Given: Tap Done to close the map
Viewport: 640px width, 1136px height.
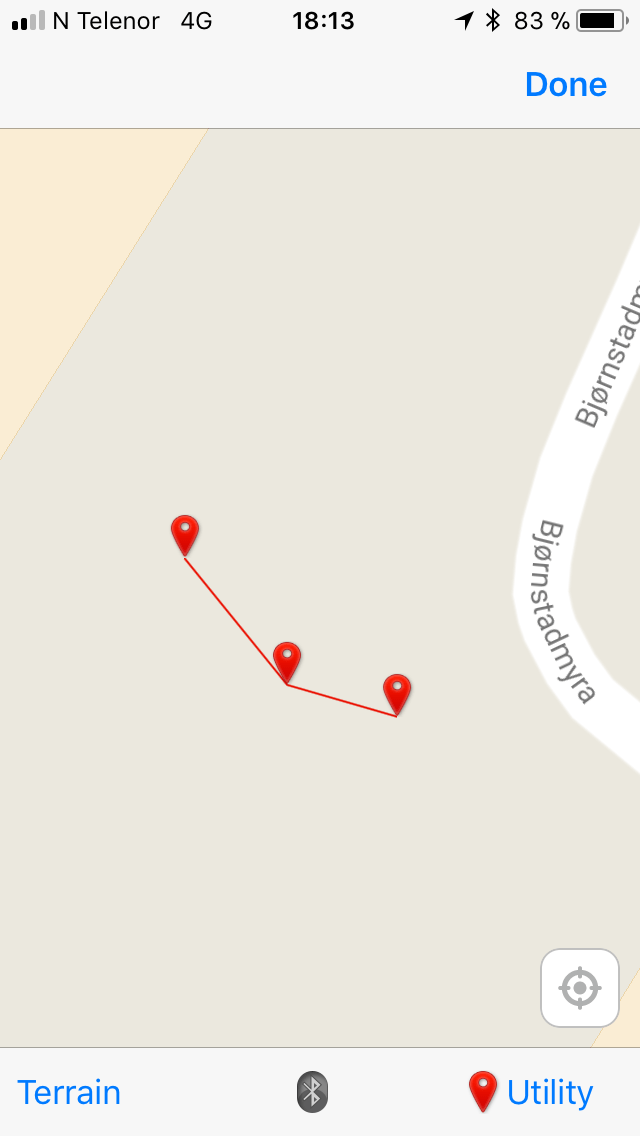Looking at the screenshot, I should click(x=565, y=85).
